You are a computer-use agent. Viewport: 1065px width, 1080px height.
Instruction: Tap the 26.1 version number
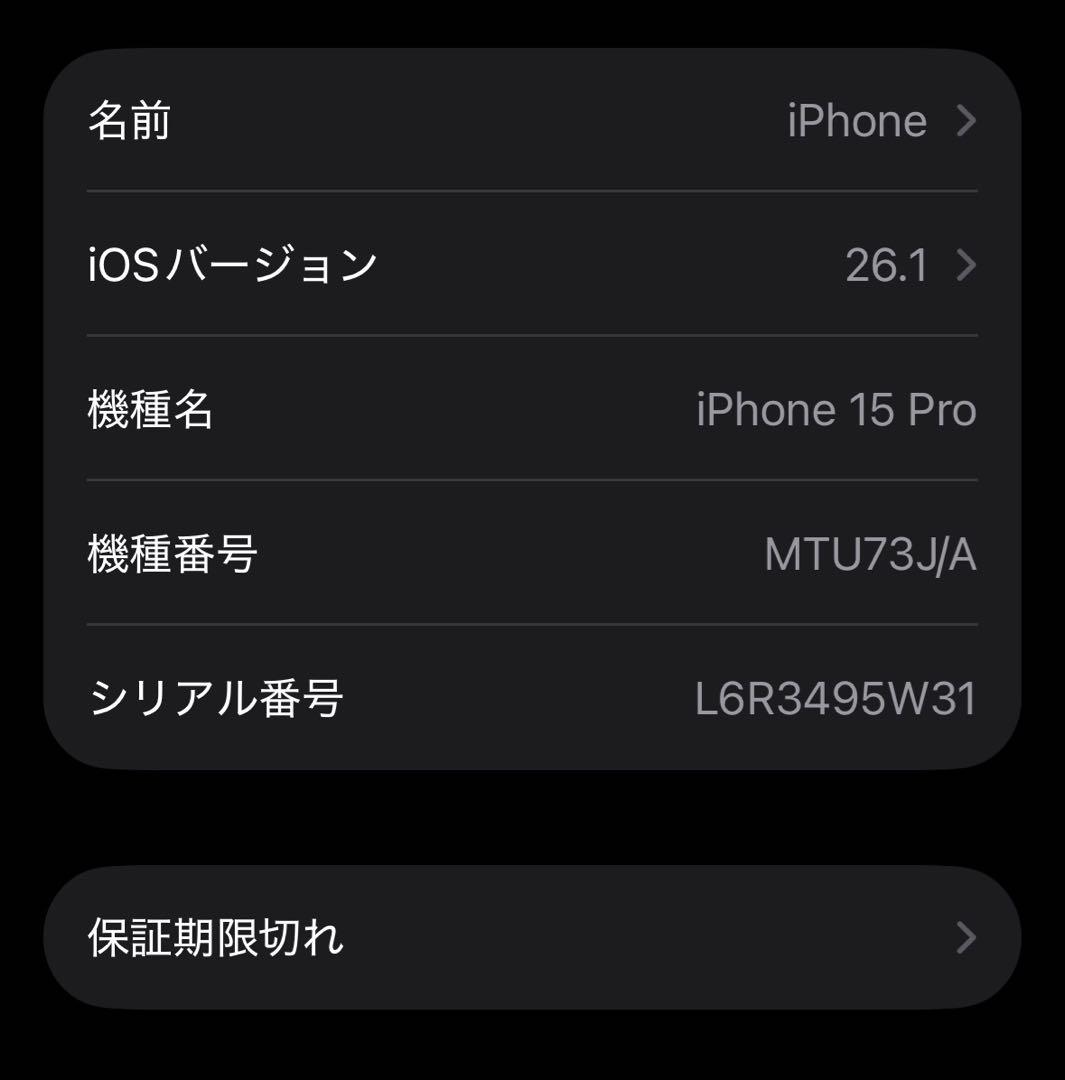(885, 265)
